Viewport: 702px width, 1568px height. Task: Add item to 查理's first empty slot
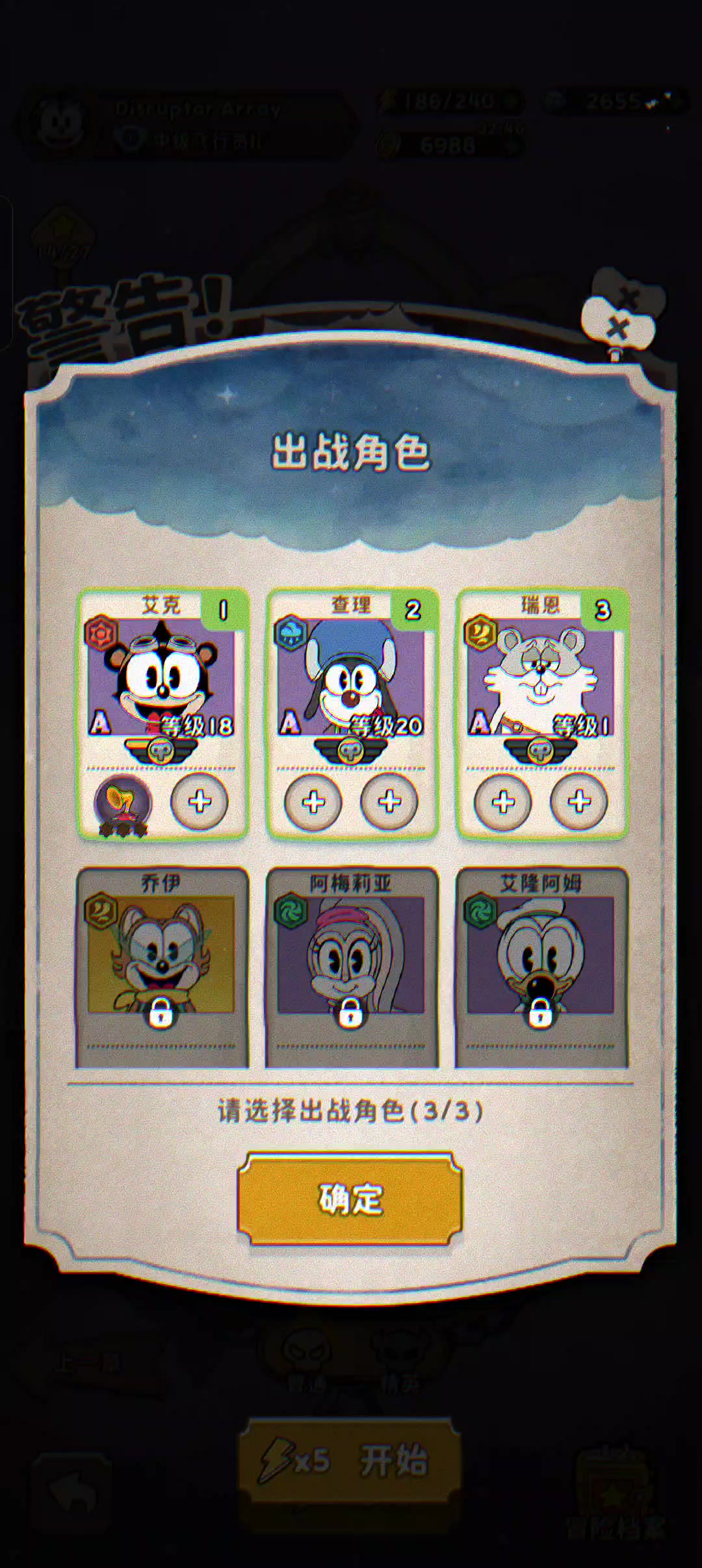313,802
